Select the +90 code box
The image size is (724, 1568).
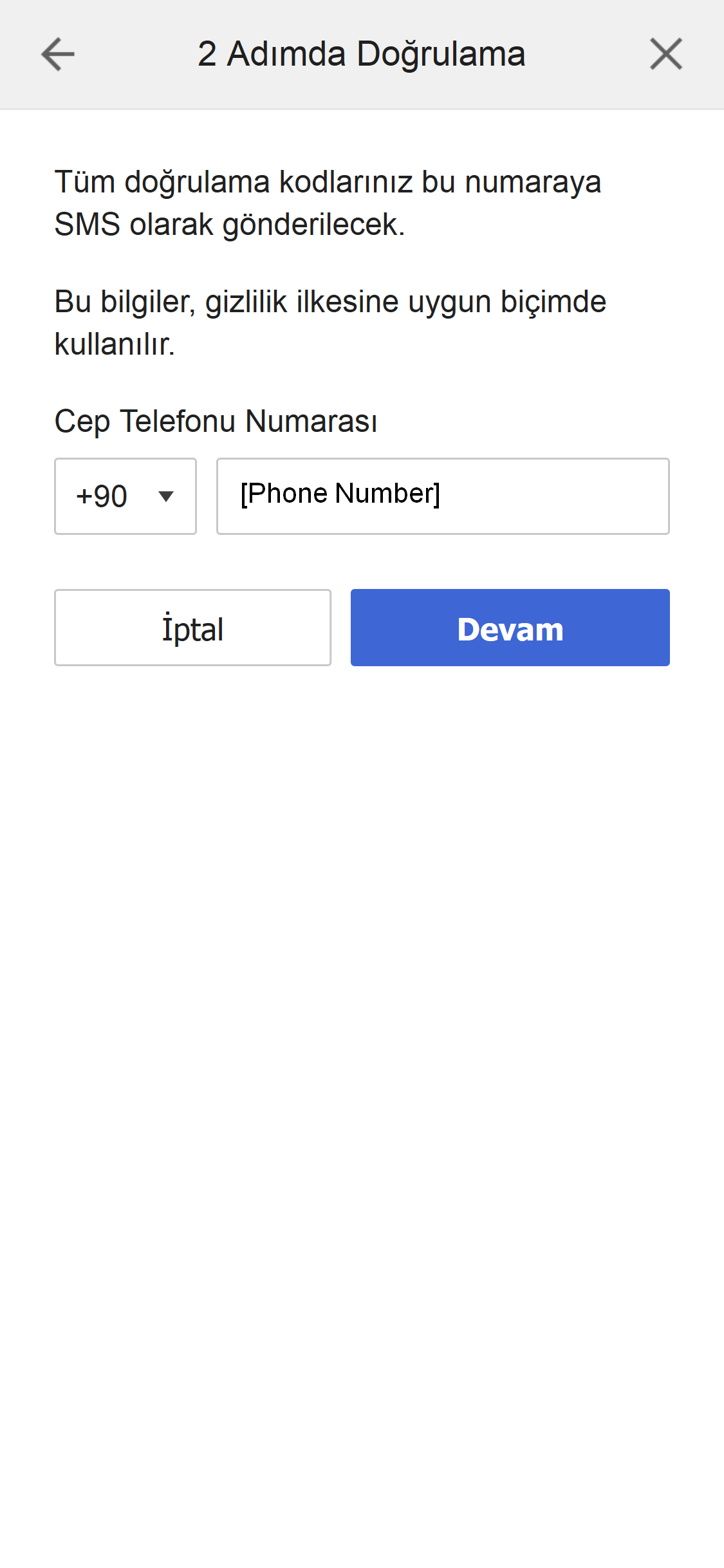tap(125, 496)
